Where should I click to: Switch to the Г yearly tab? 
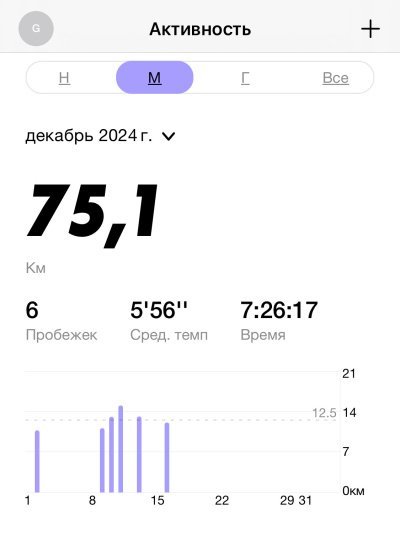click(245, 78)
